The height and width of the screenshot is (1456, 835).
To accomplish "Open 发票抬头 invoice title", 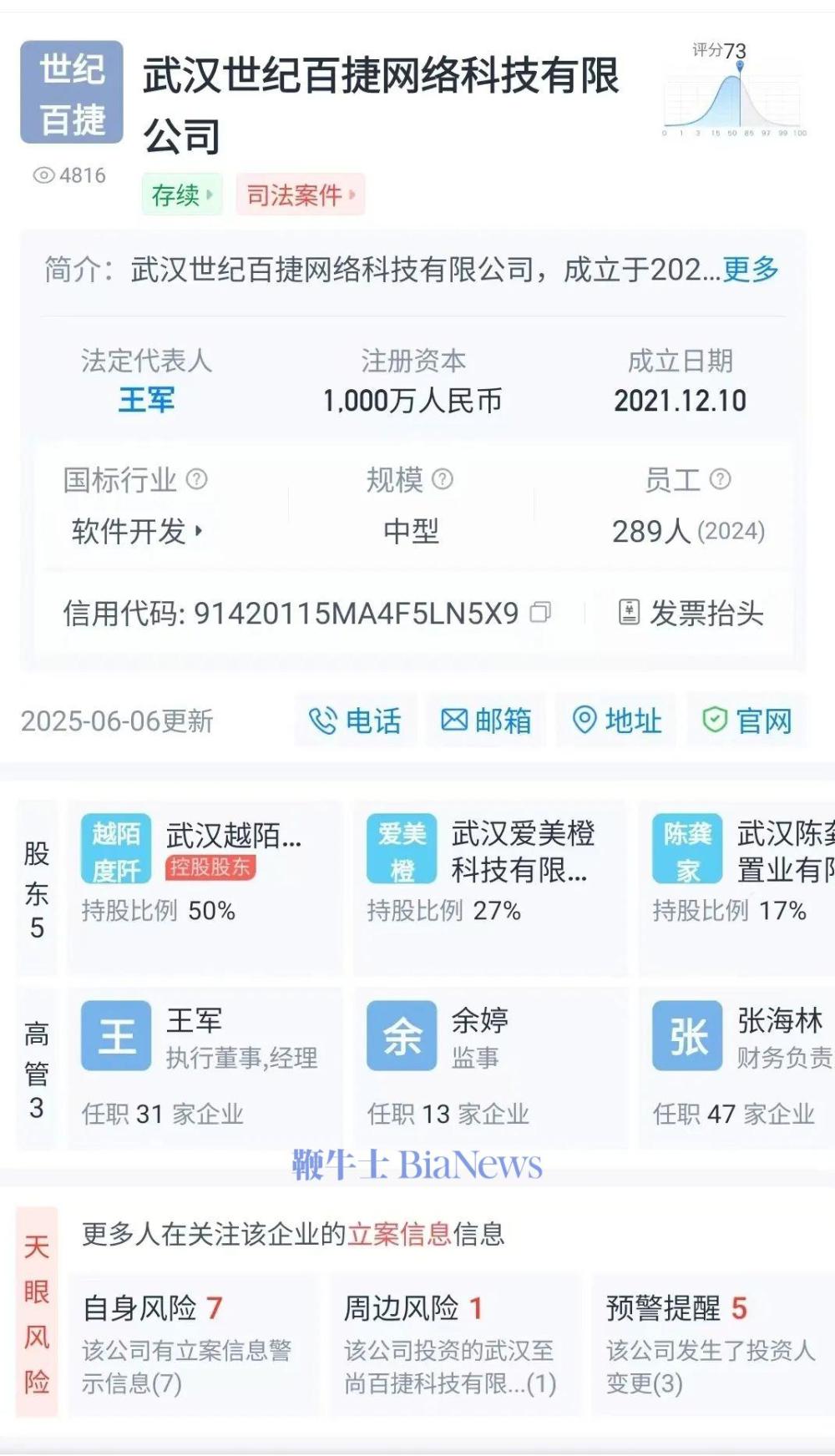I will [x=691, y=614].
